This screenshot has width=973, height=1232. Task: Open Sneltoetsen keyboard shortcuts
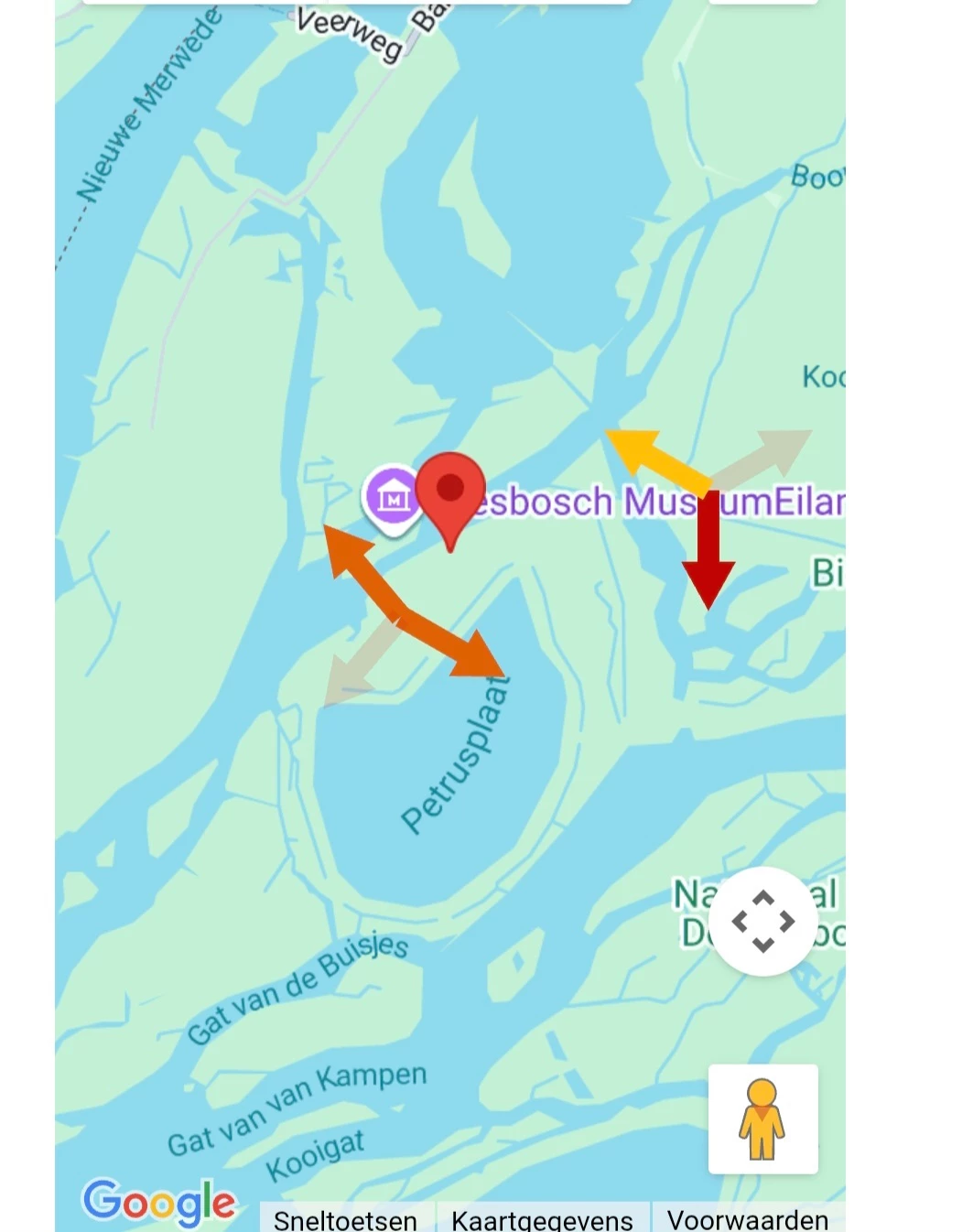[345, 1219]
